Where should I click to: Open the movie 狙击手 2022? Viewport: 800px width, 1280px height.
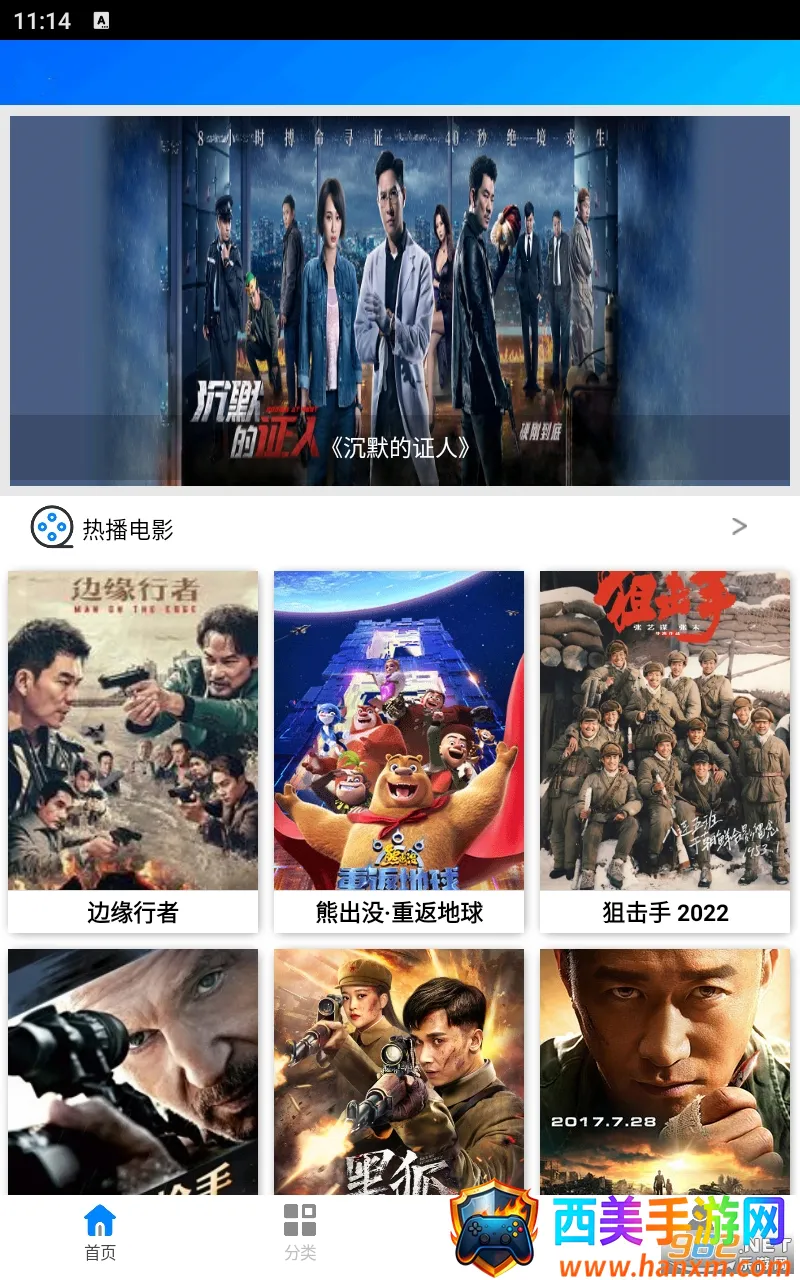pyautogui.click(x=665, y=750)
